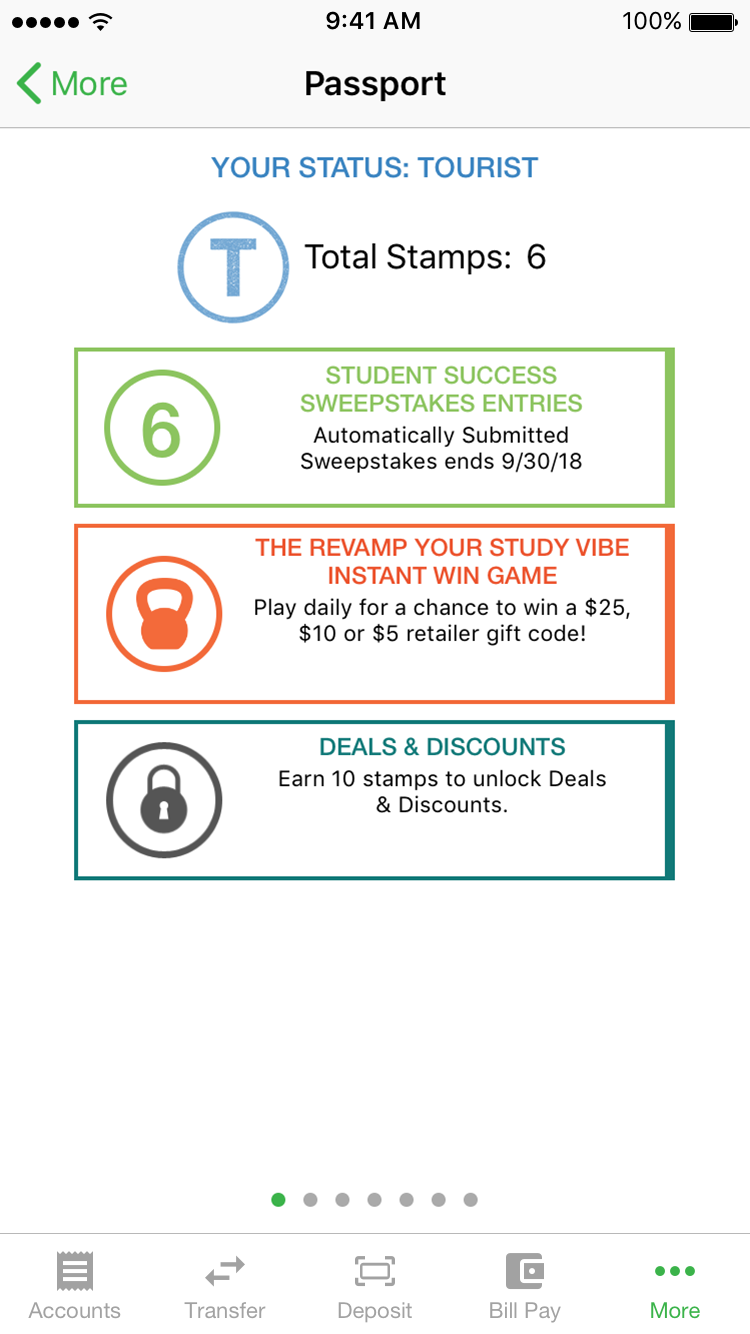Switch to the Transfer tab

click(225, 1286)
